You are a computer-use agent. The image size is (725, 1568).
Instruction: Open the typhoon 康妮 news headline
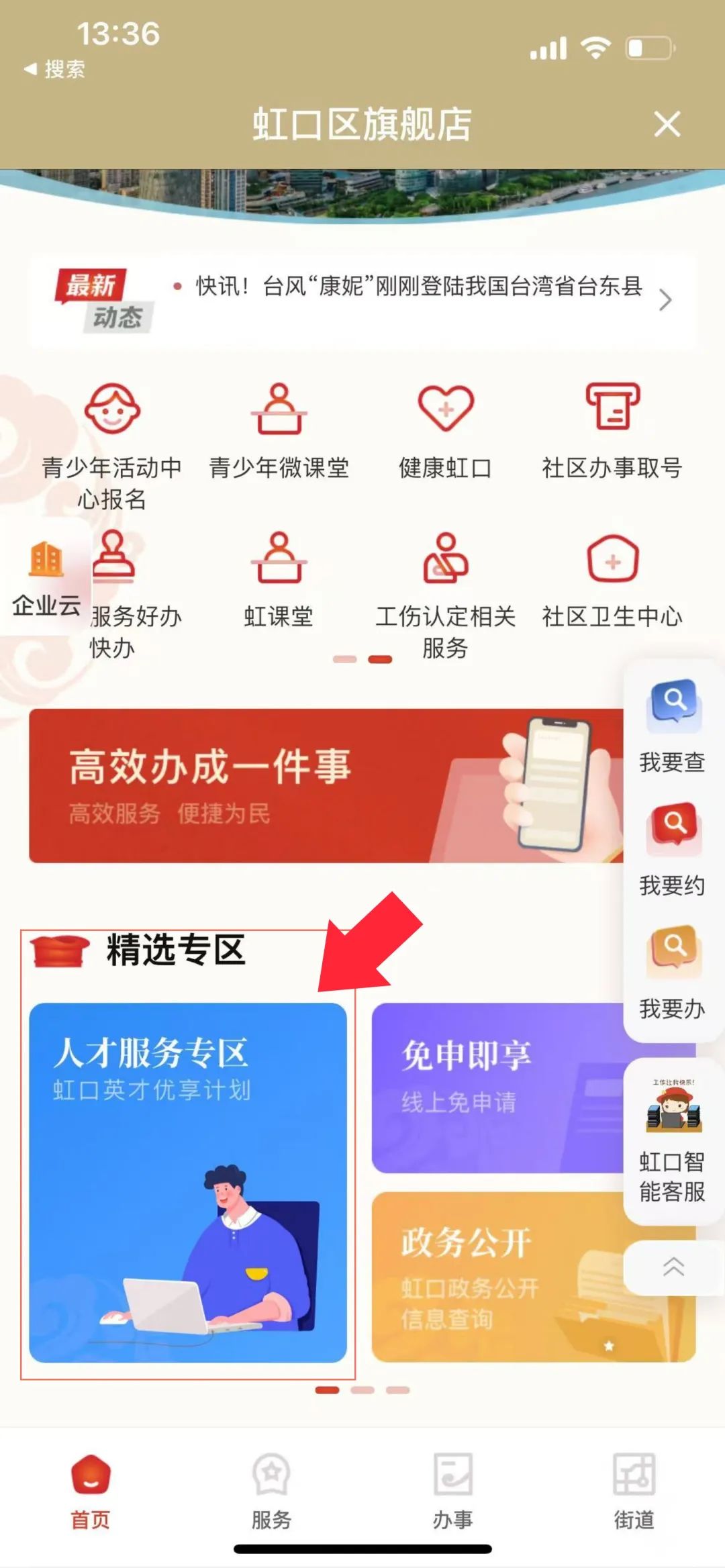418,287
